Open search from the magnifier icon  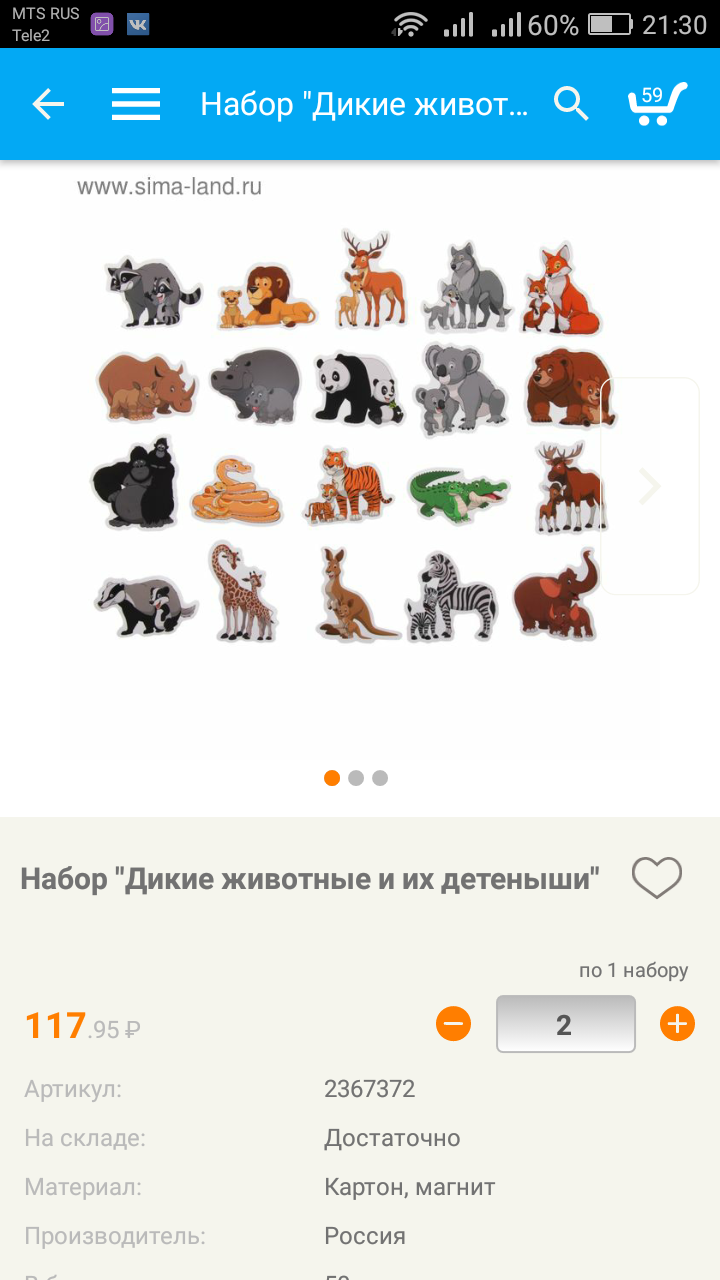pos(571,104)
